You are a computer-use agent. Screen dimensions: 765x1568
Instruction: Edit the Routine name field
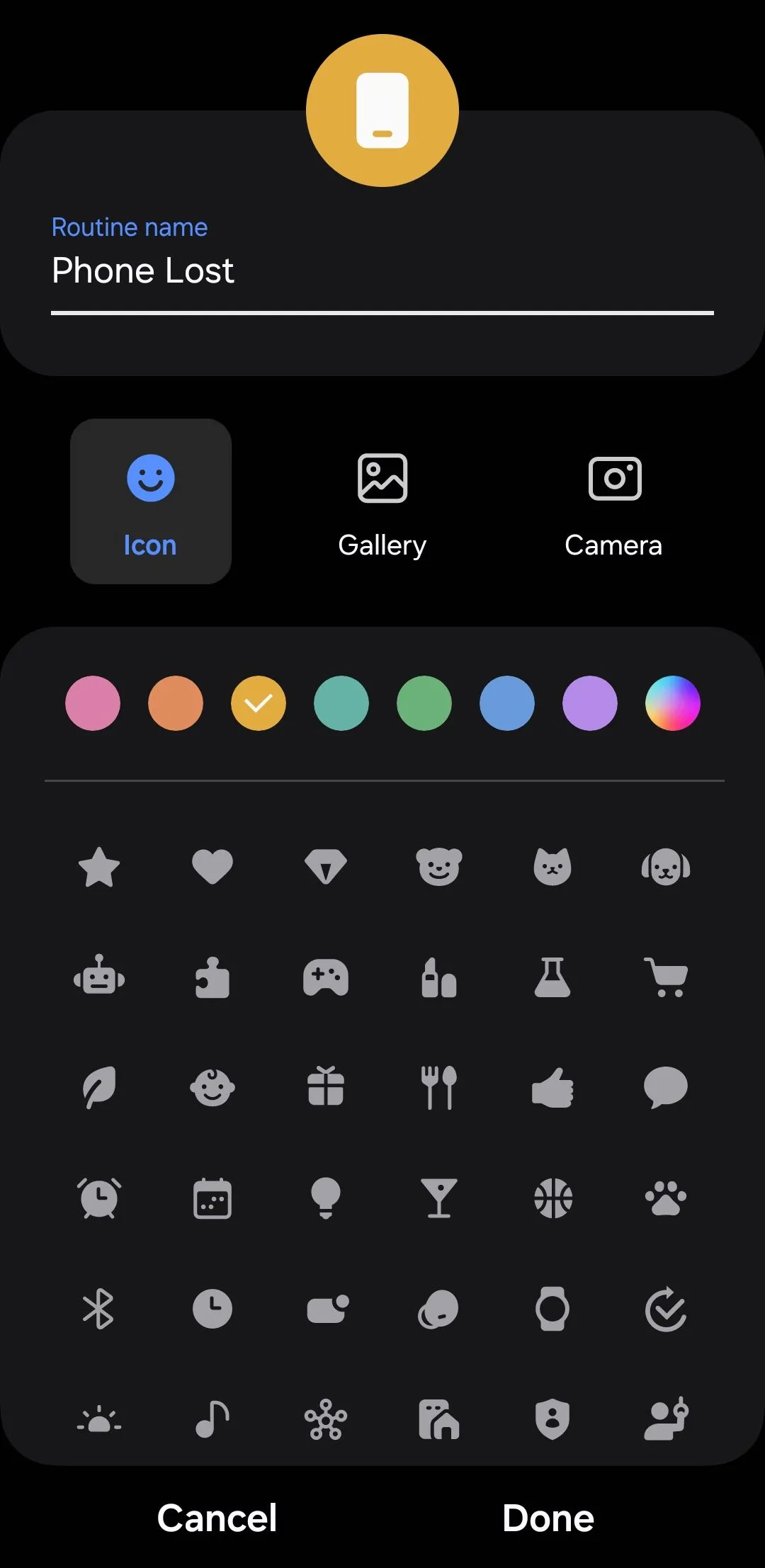pos(382,271)
